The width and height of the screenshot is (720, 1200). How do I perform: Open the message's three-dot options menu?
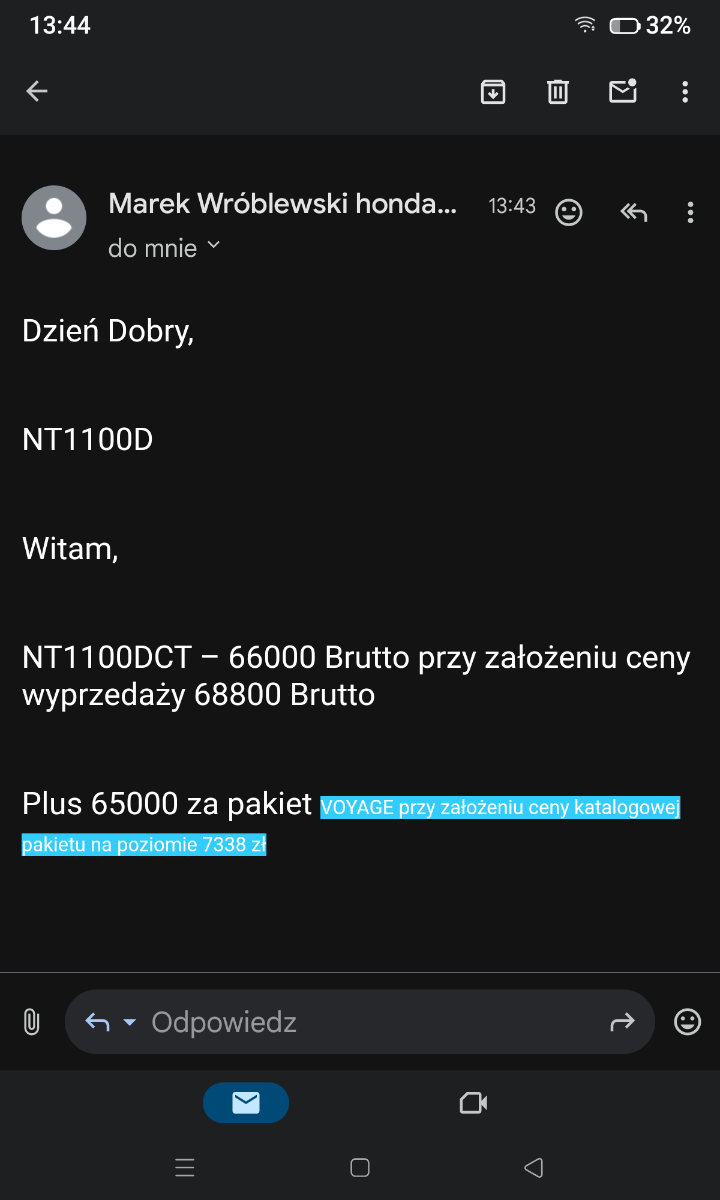pyautogui.click(x=690, y=212)
